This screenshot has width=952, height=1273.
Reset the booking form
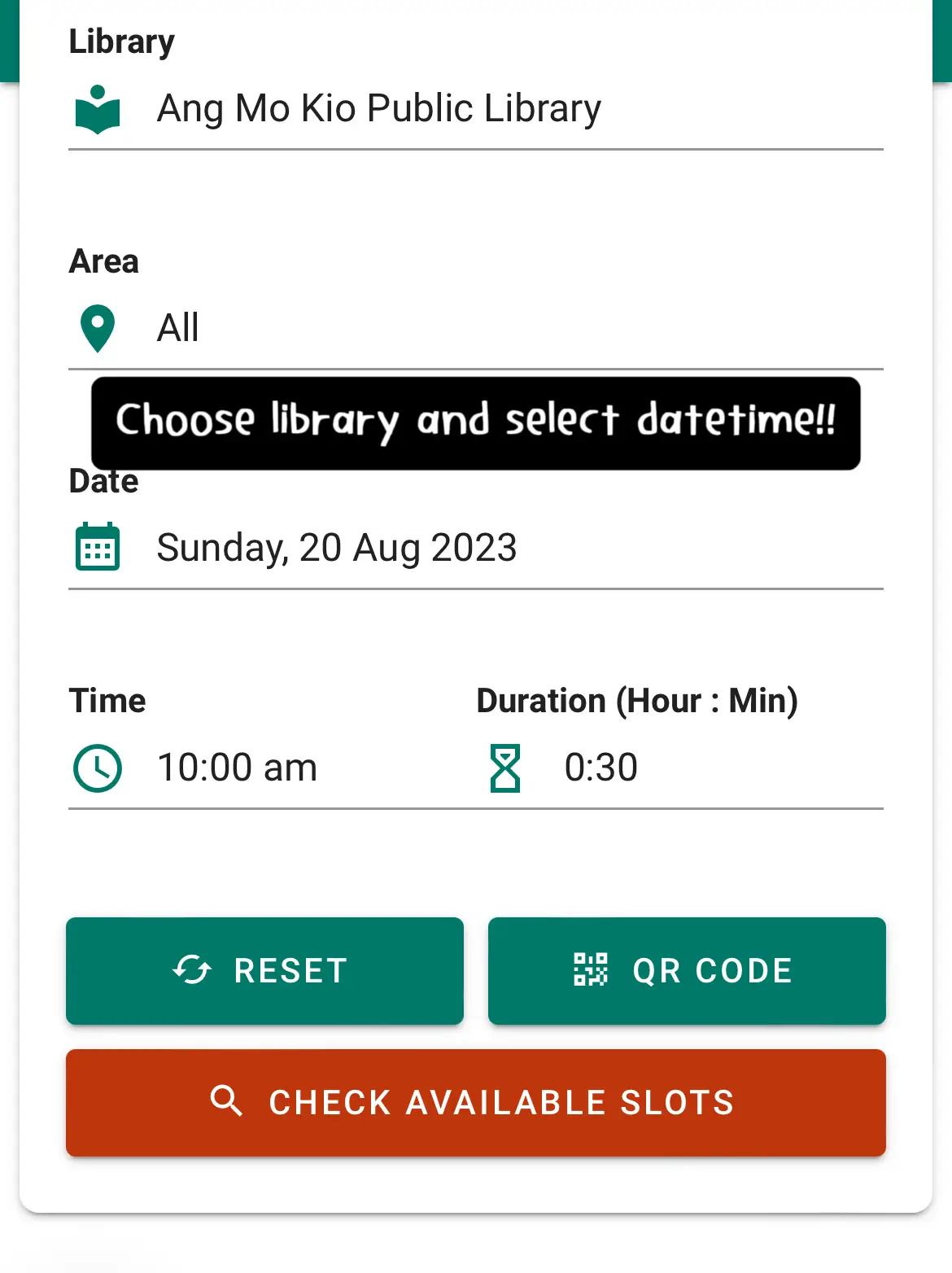click(x=264, y=970)
